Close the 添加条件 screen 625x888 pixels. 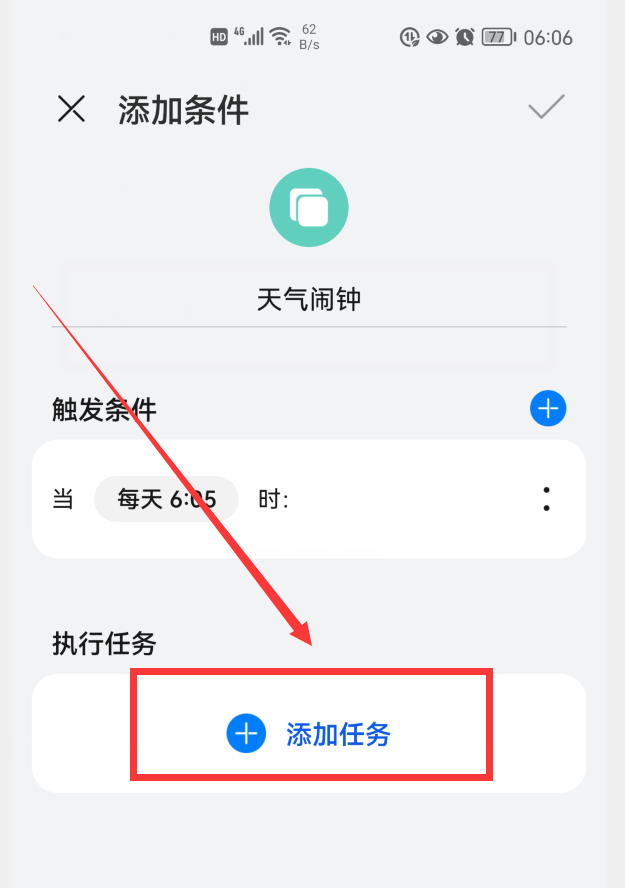point(71,108)
